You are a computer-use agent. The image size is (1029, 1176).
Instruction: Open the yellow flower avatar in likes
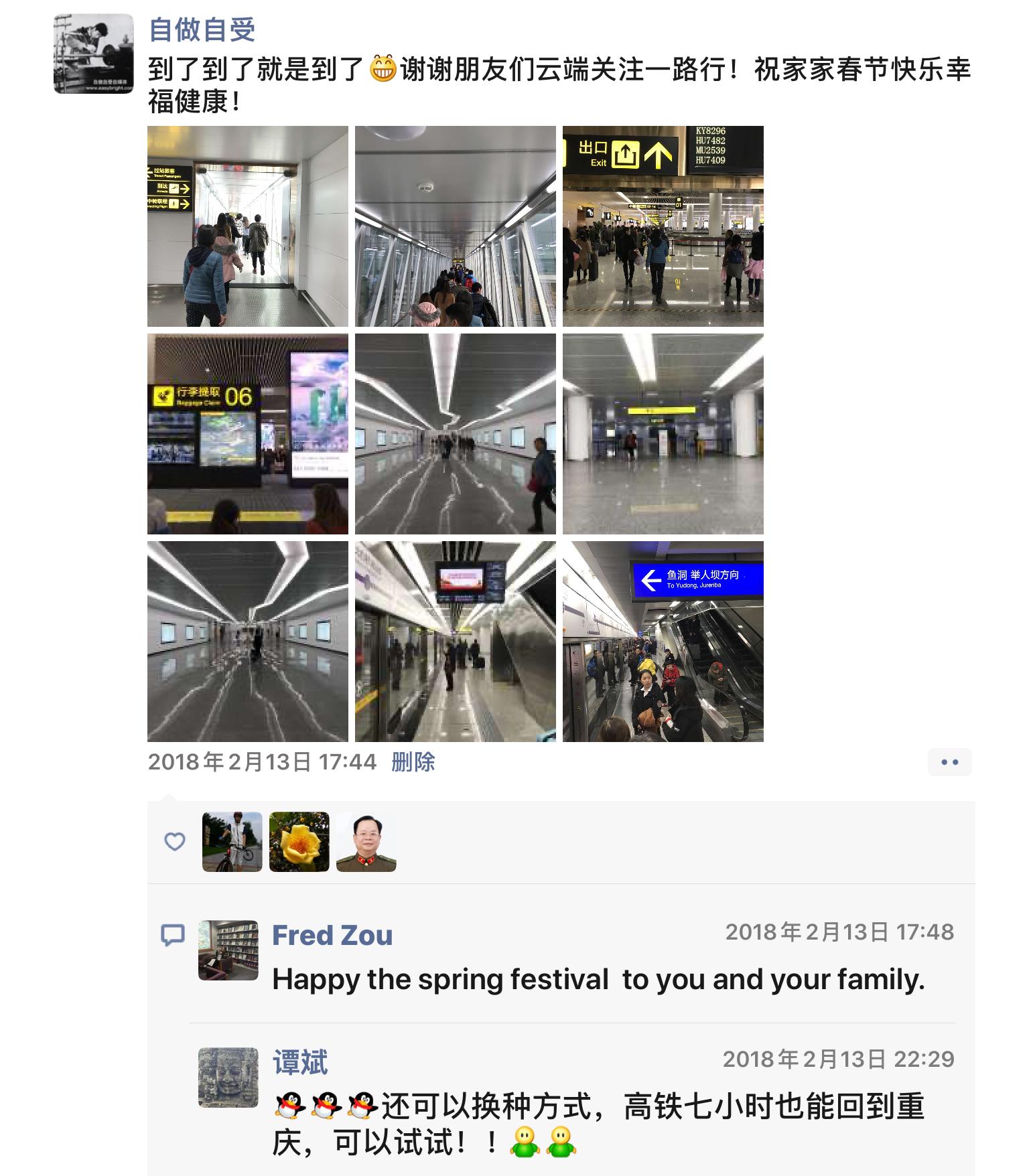(x=299, y=842)
